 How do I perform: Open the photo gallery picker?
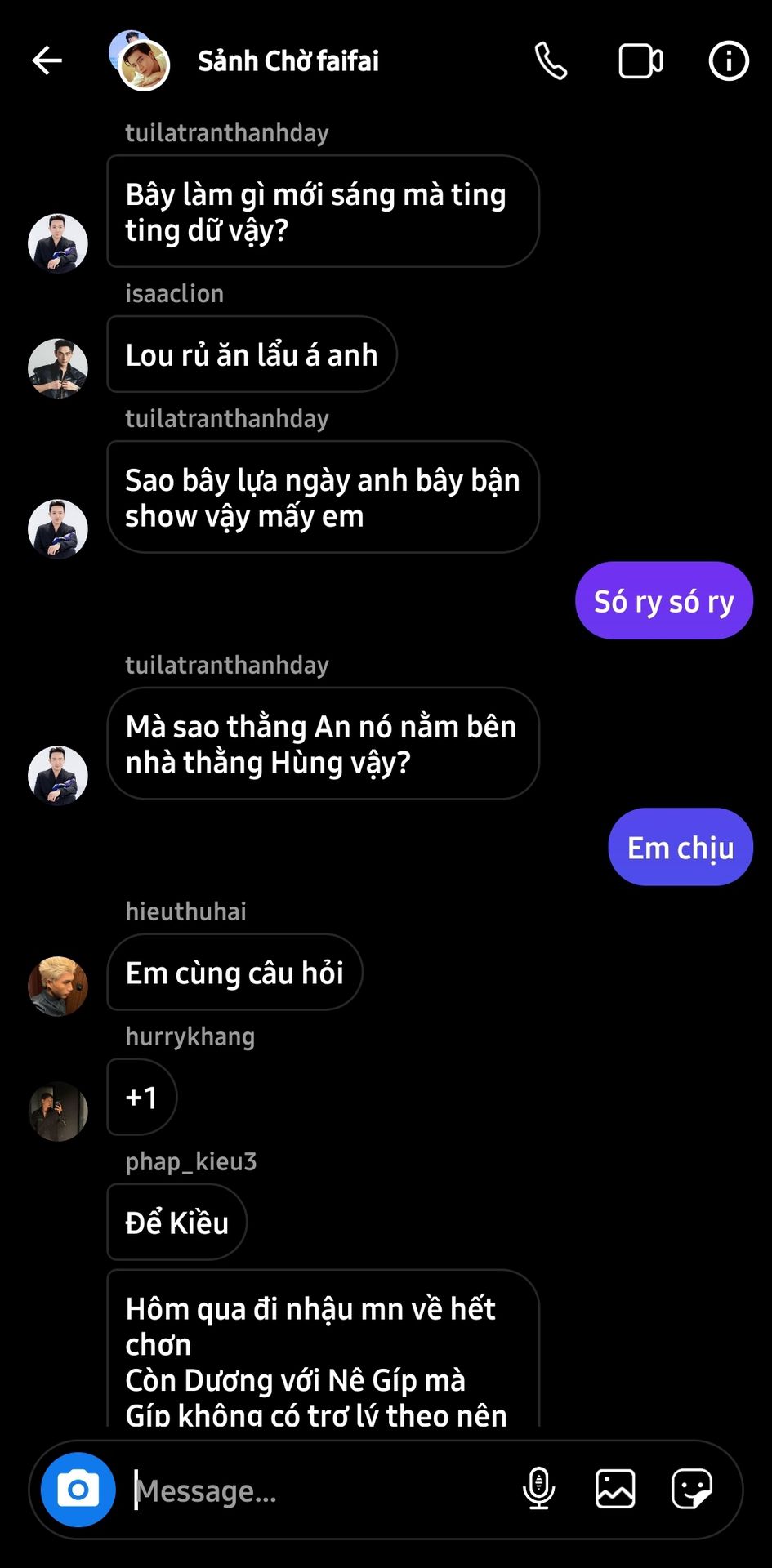pyautogui.click(x=615, y=1489)
